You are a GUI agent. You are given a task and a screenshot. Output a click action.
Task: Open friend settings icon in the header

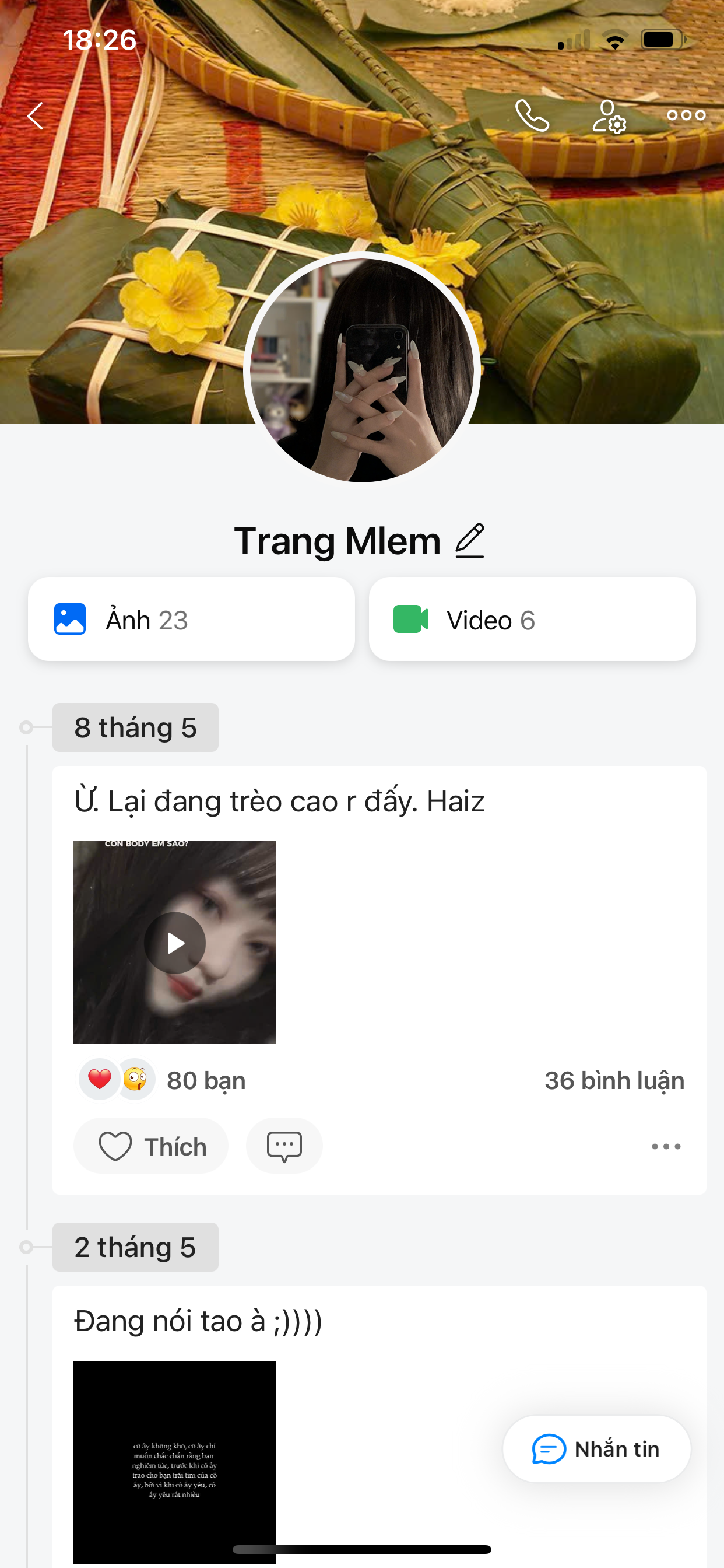point(609,116)
